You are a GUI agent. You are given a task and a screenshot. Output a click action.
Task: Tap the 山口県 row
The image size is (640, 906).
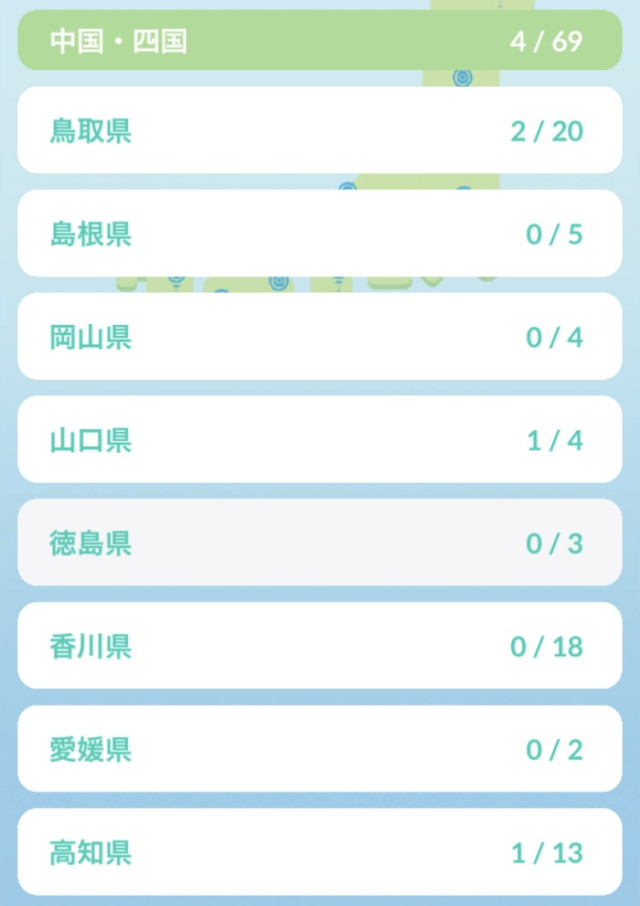(x=320, y=440)
